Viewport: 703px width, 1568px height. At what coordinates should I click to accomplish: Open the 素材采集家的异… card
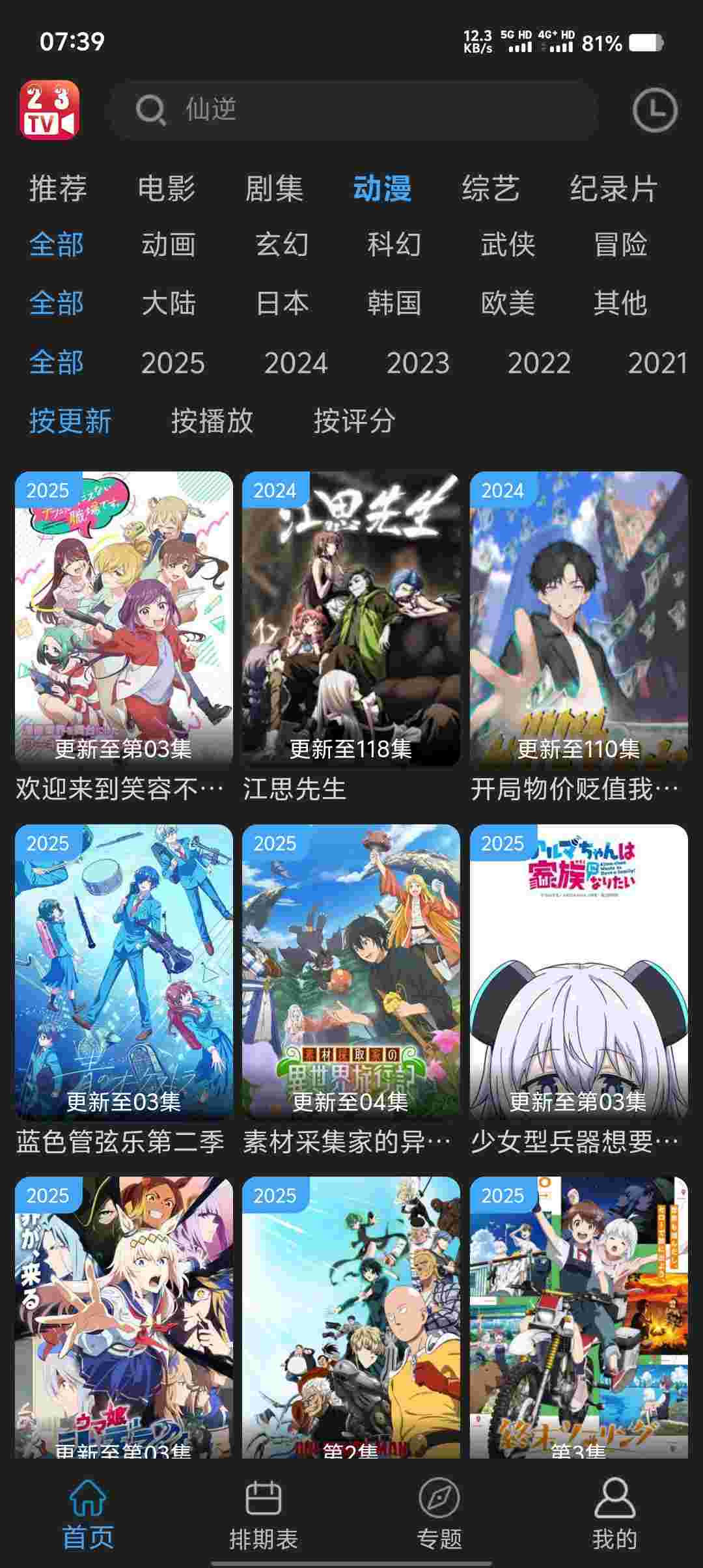click(x=351, y=972)
